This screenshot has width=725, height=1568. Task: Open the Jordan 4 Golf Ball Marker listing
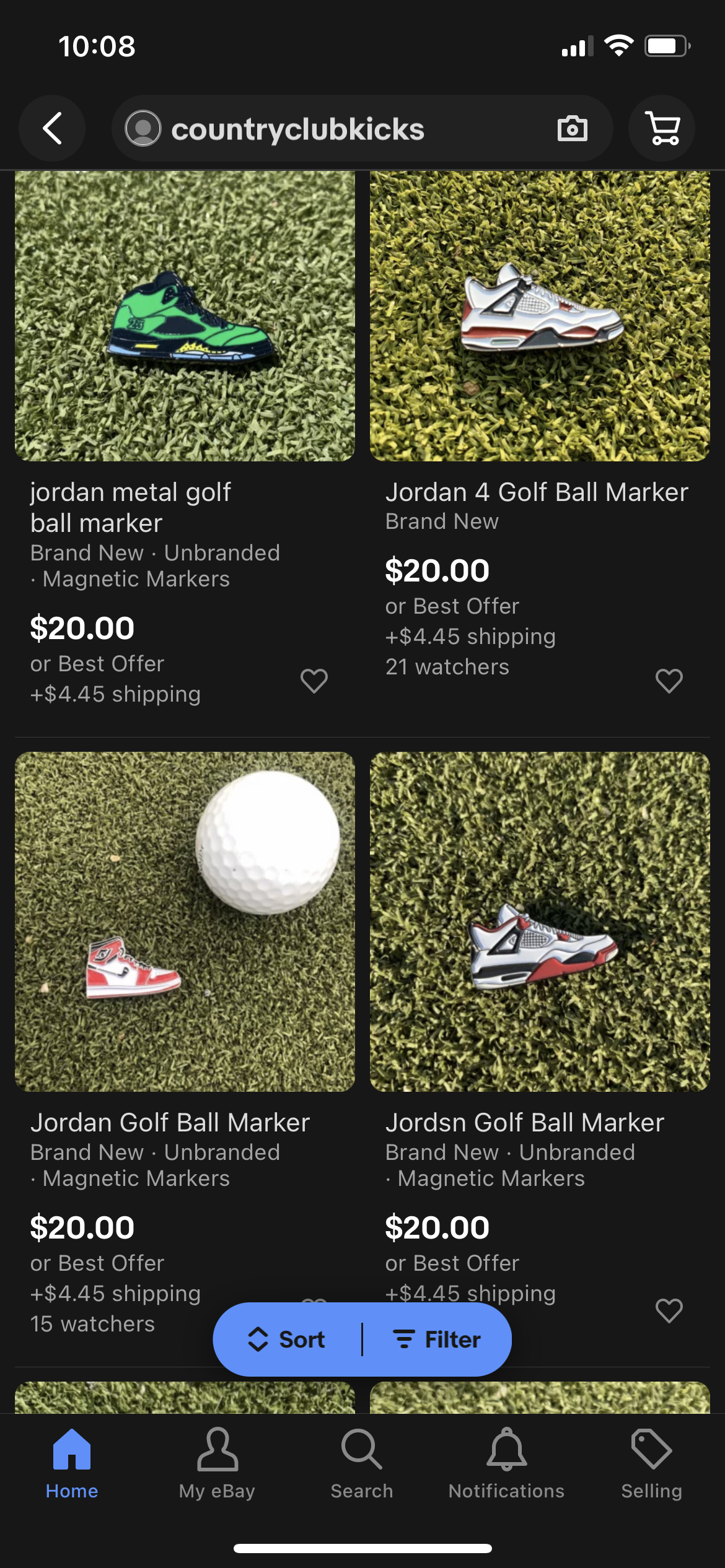540,316
